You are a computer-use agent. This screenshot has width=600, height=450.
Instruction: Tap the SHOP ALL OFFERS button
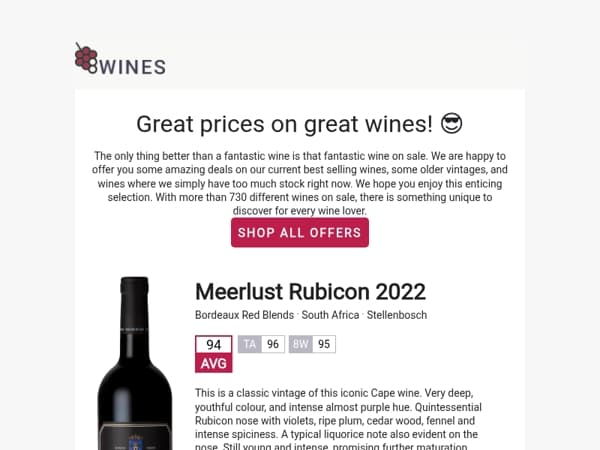coord(300,233)
